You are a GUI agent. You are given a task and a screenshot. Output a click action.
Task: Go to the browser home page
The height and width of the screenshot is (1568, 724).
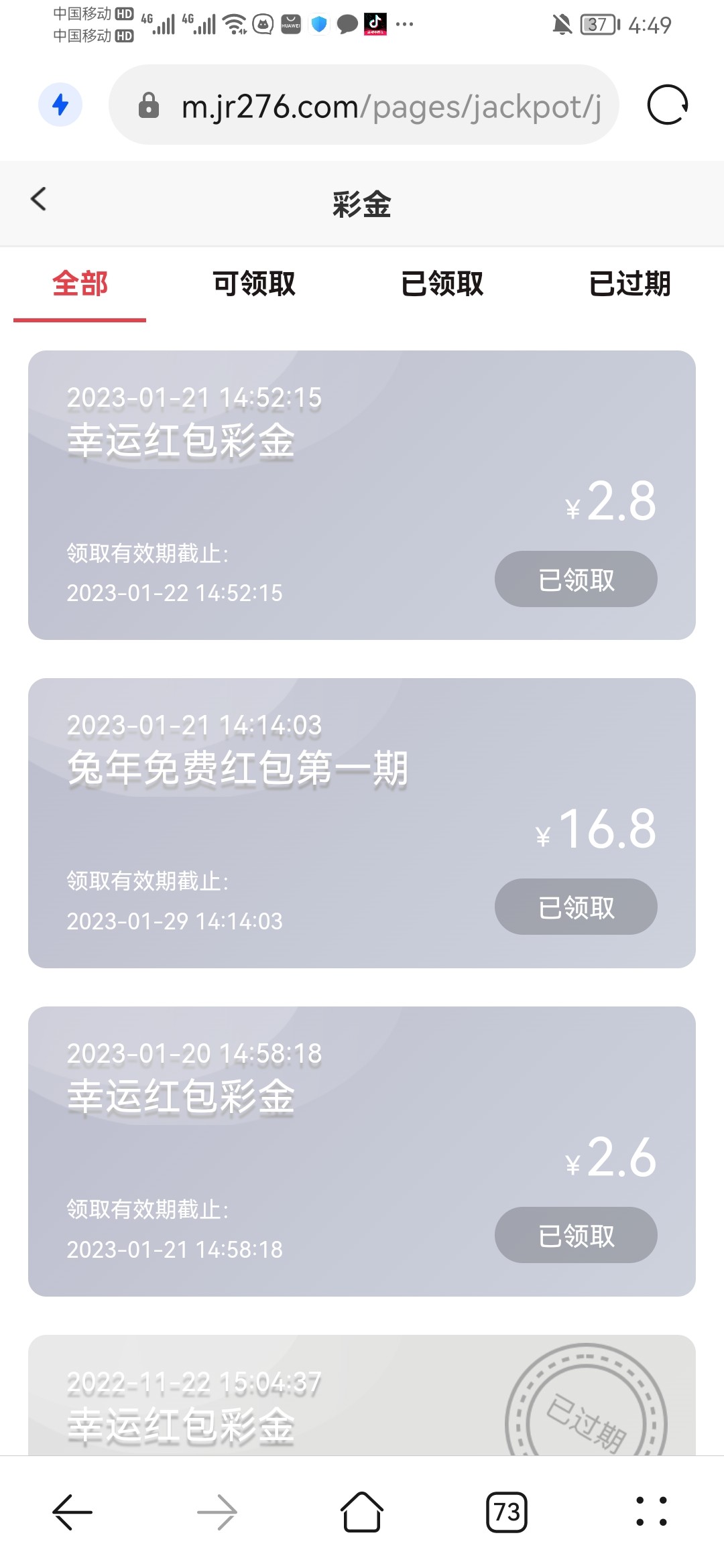(362, 1512)
